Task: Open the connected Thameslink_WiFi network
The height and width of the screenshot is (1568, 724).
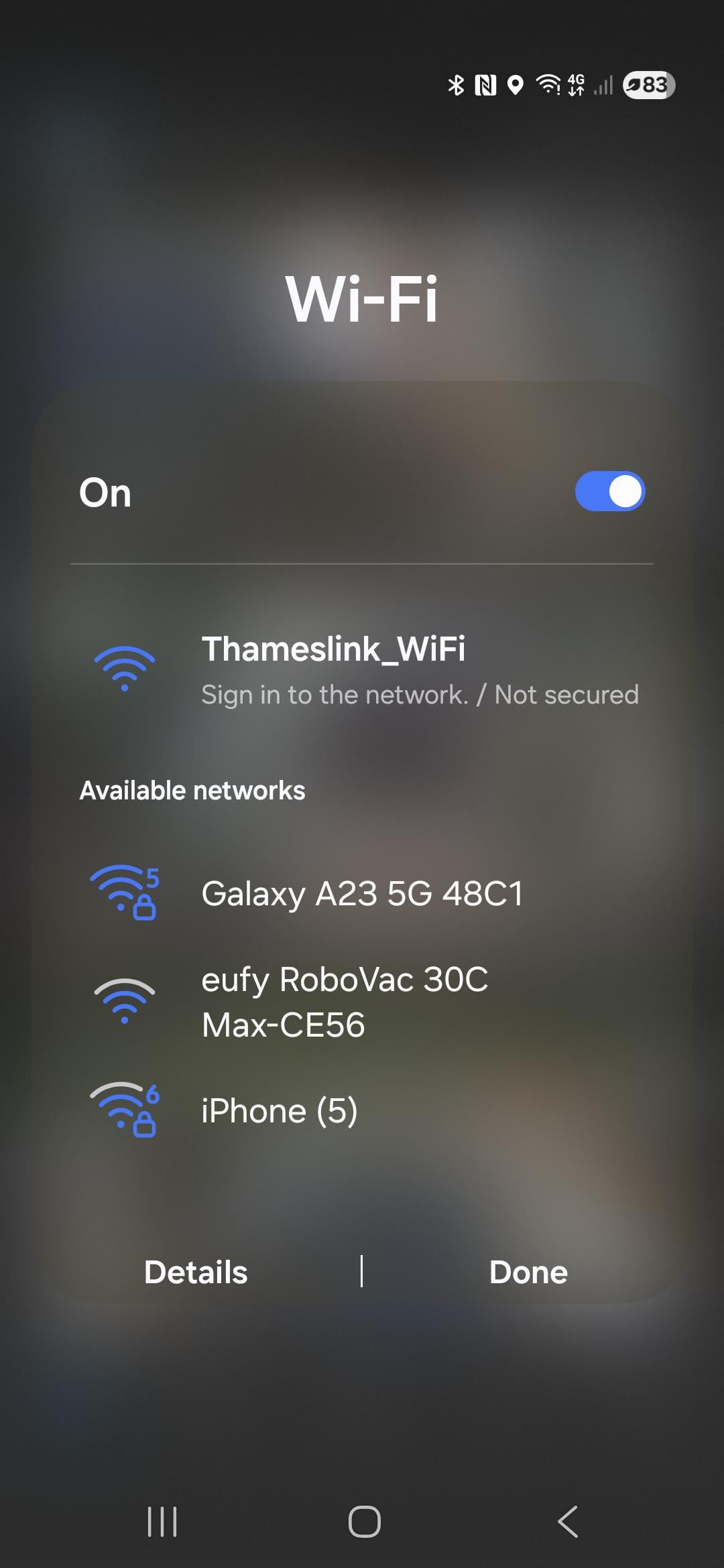Action: (x=362, y=670)
